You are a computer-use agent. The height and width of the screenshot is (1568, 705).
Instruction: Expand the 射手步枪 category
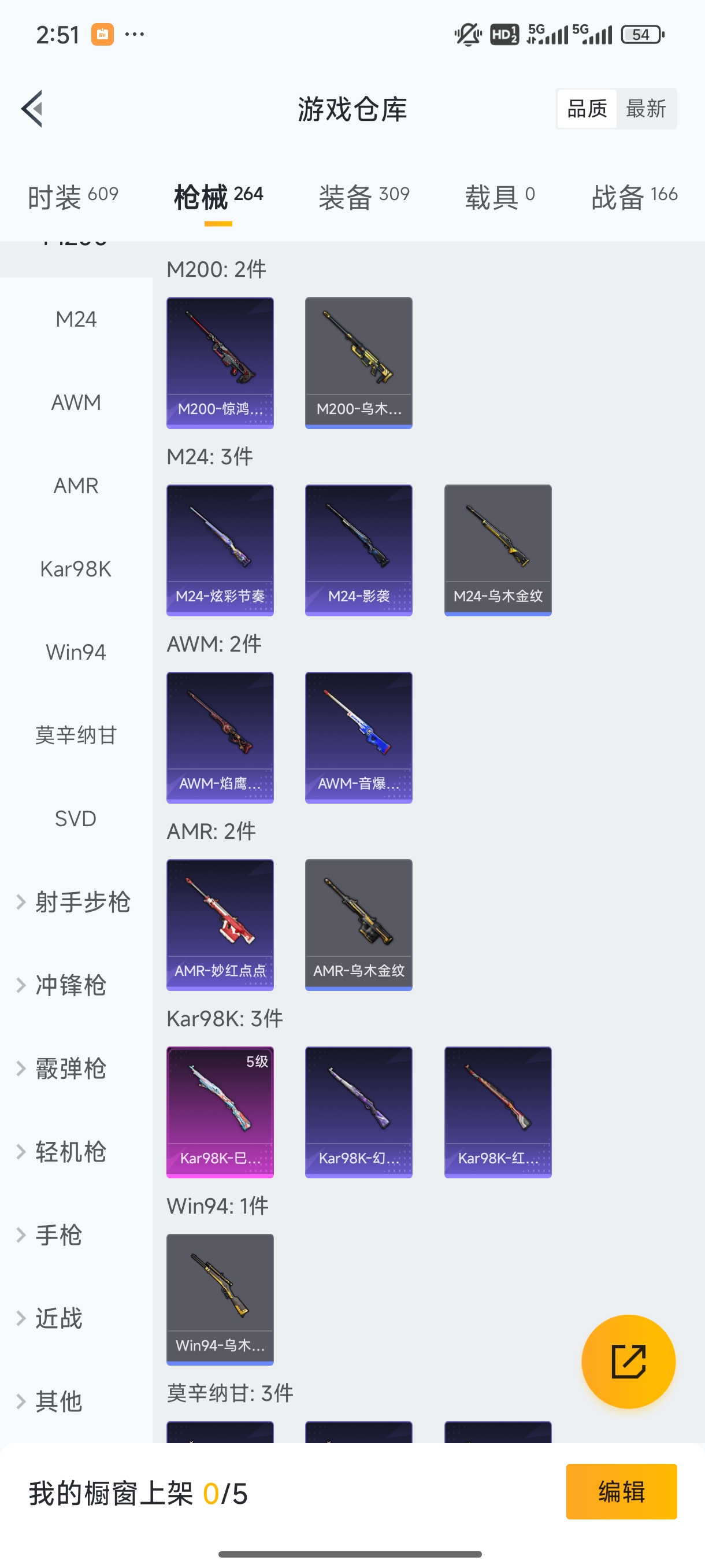(83, 903)
